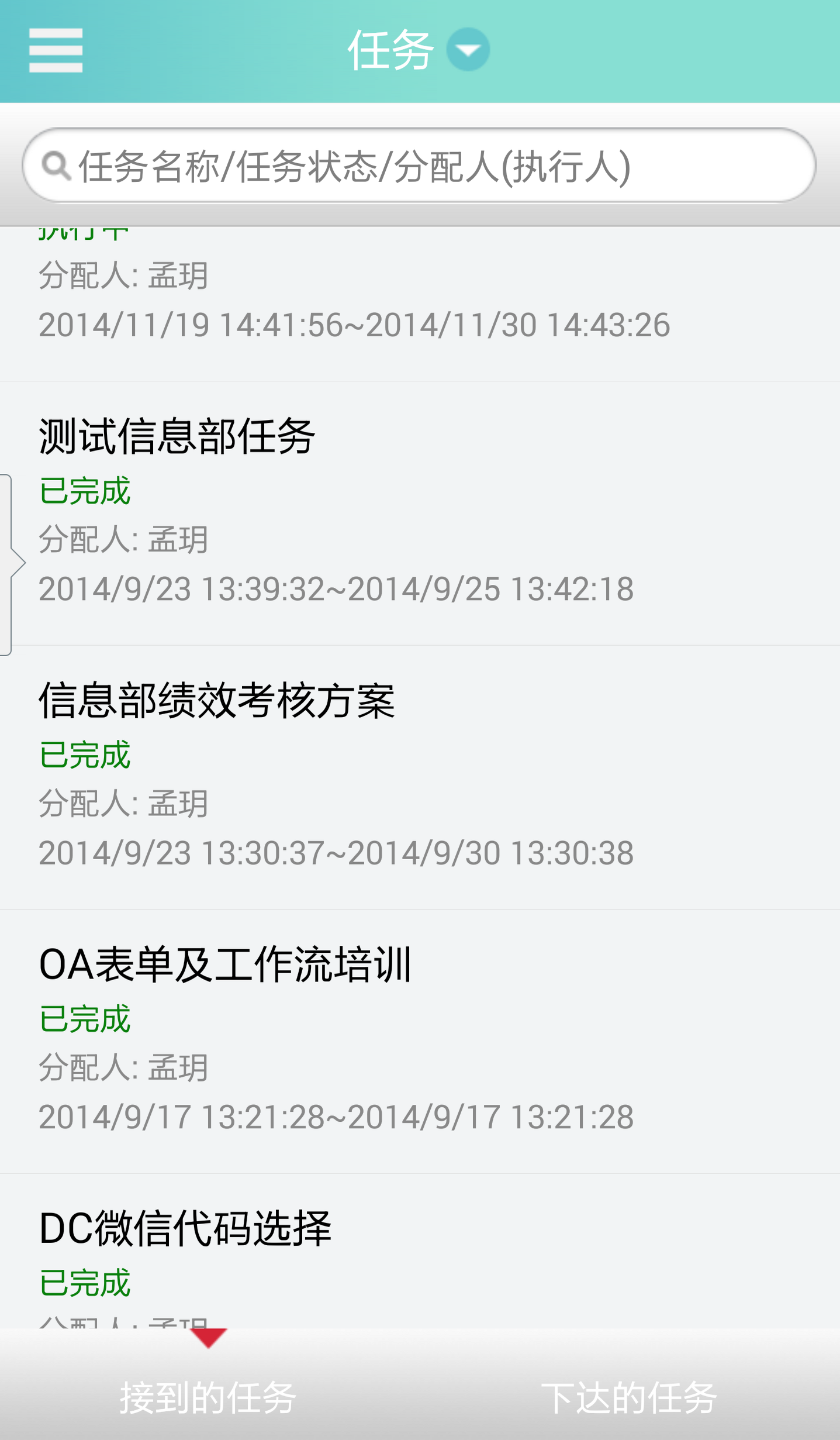Switch to the 下达的任务 tab
Image resolution: width=840 pixels, height=1440 pixels.
click(x=630, y=1397)
